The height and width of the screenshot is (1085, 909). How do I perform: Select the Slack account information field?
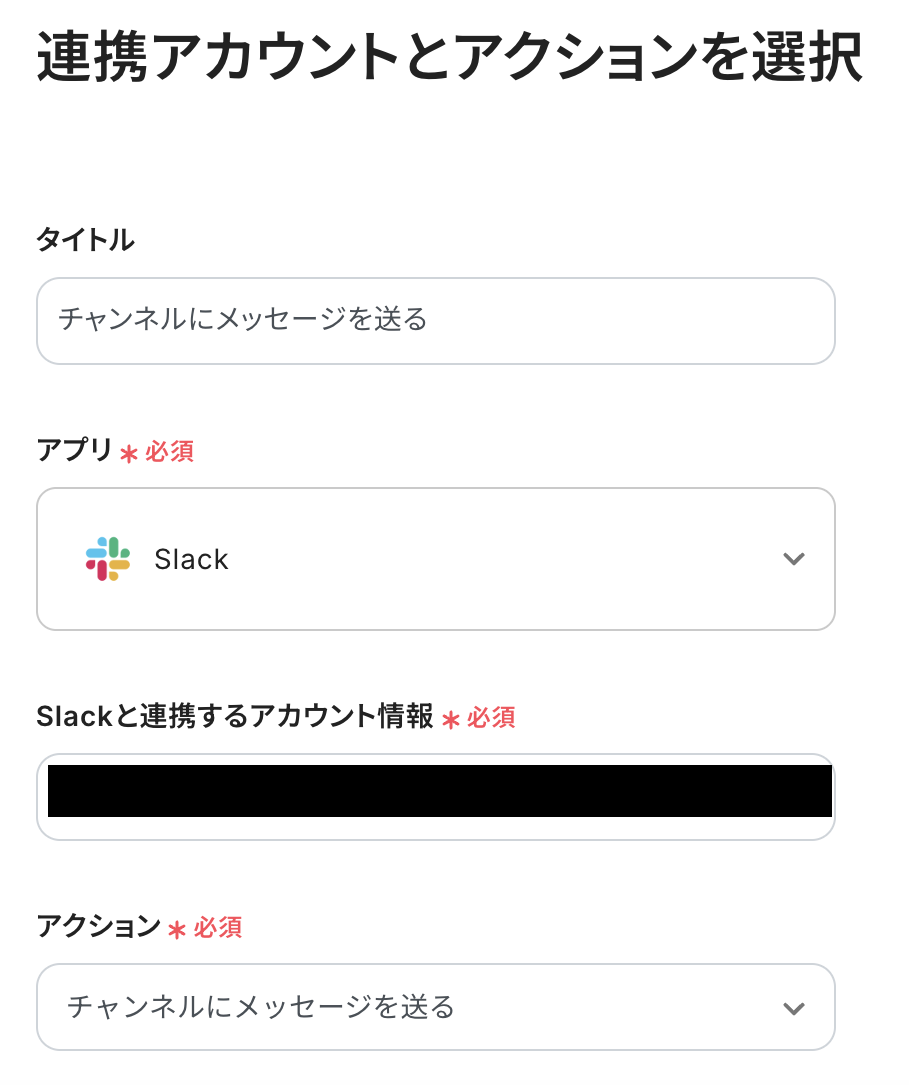[435, 796]
